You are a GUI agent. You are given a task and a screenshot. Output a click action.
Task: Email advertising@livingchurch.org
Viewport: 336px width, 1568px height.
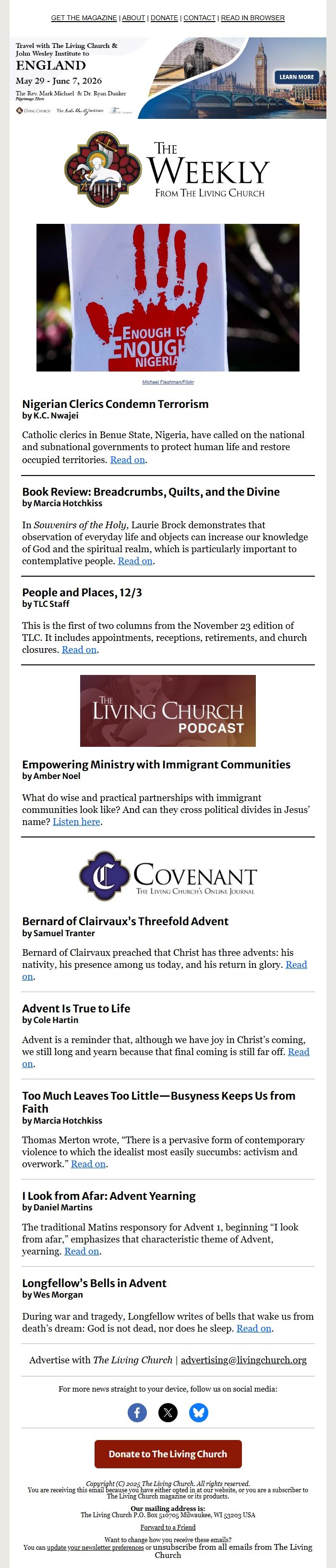point(243,1360)
